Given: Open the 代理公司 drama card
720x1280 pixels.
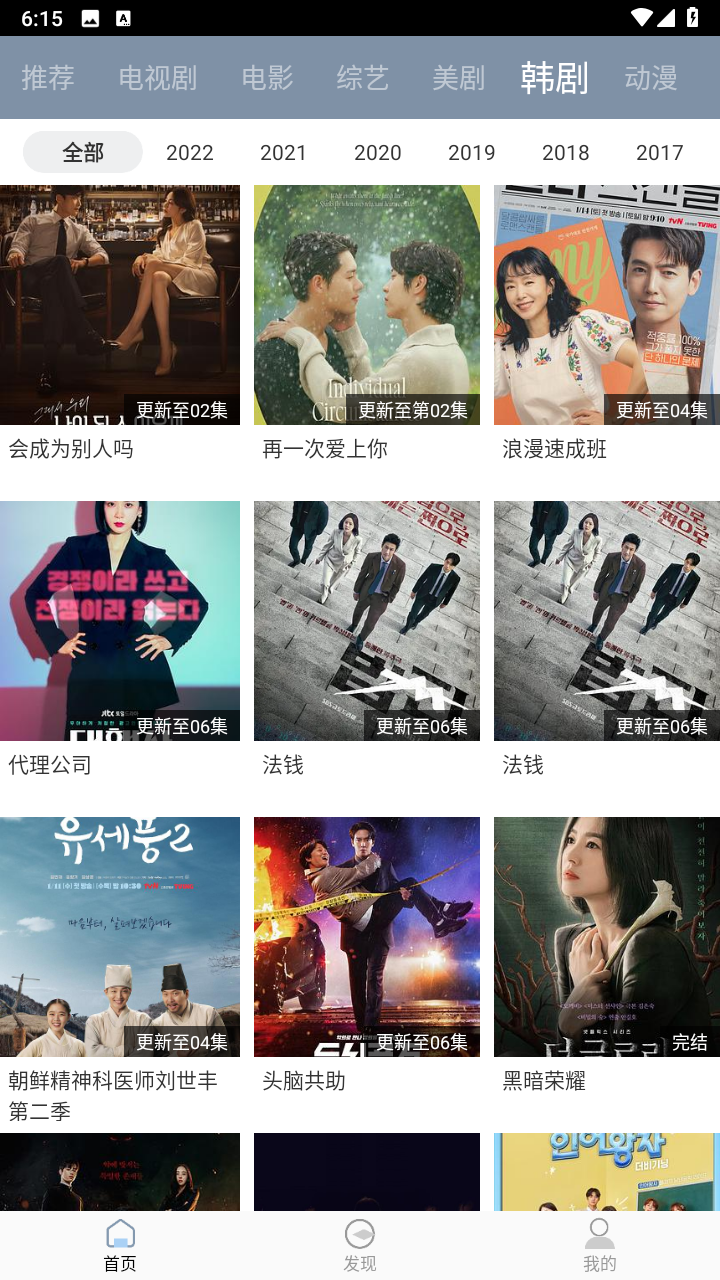Looking at the screenshot, I should coord(120,621).
